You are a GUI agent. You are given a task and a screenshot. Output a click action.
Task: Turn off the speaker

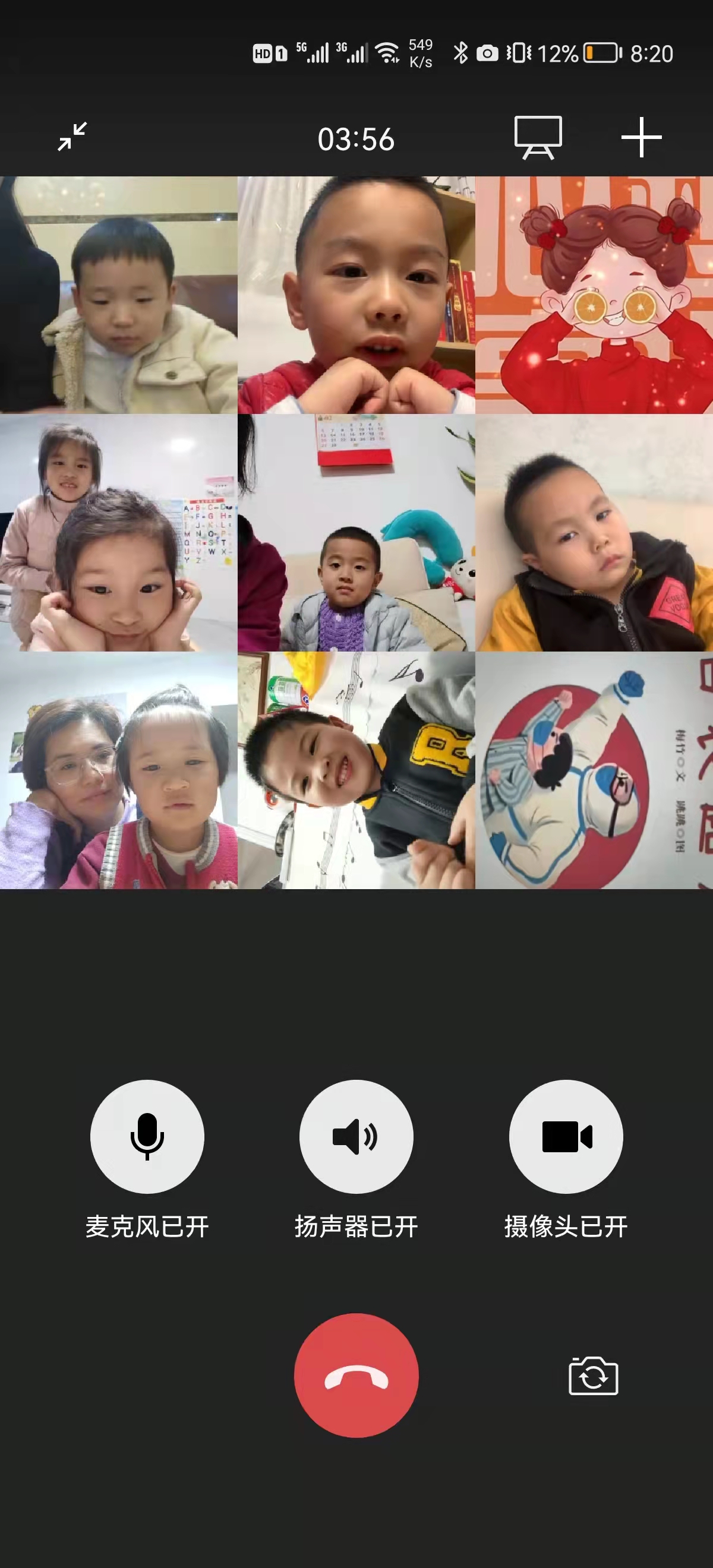click(356, 1136)
